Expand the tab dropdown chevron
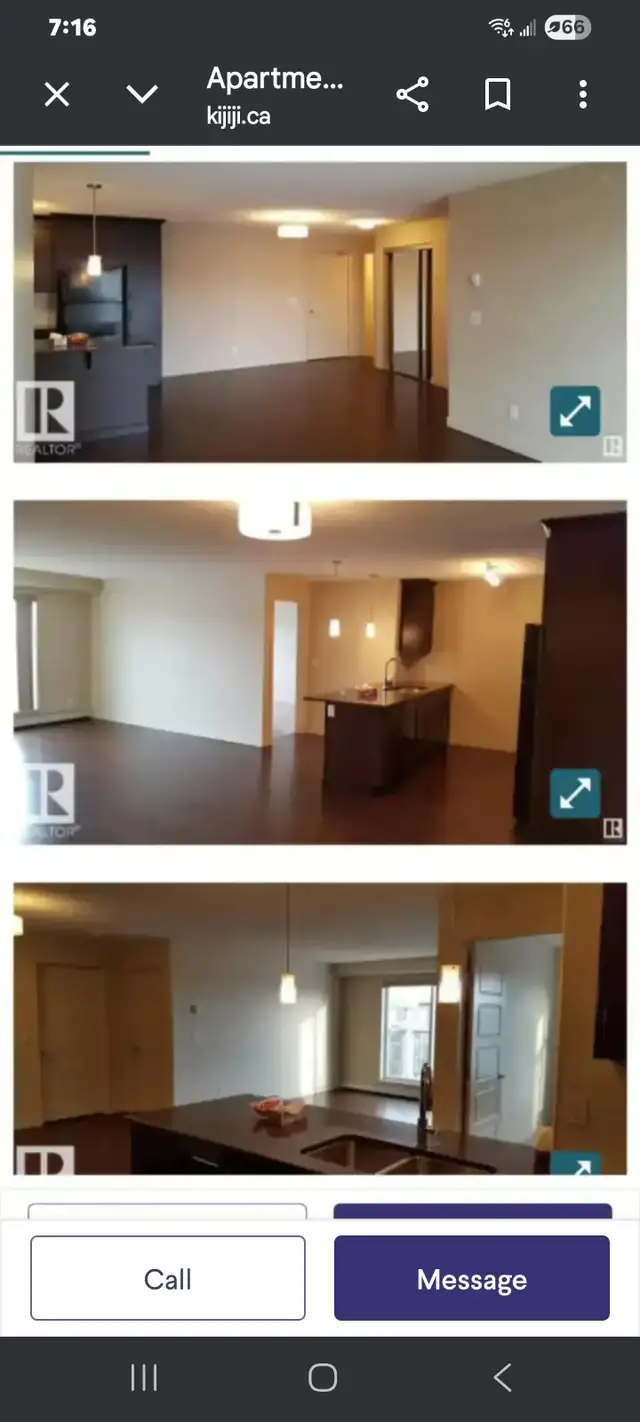The image size is (640, 1422). [x=142, y=95]
